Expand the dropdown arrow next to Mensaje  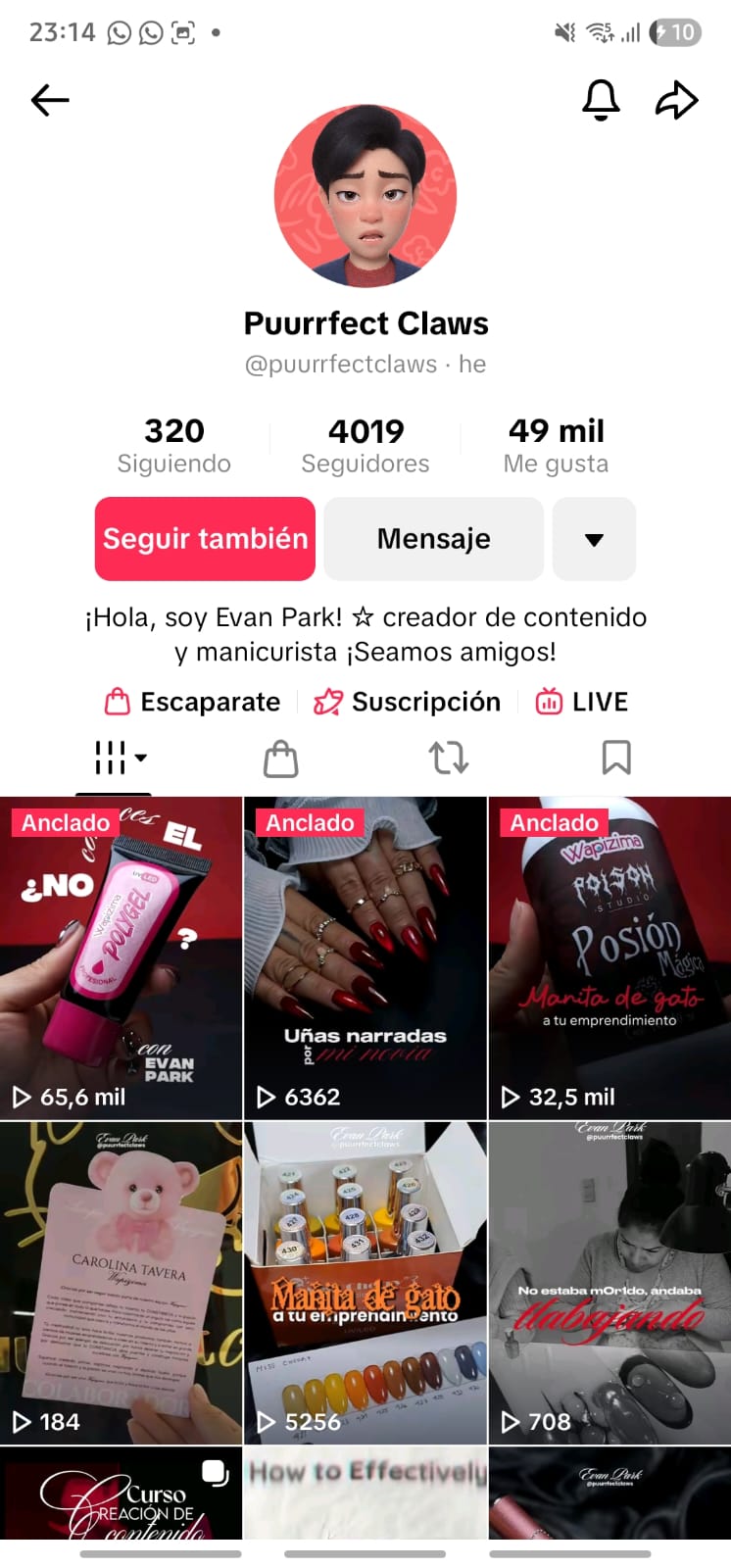click(x=594, y=539)
